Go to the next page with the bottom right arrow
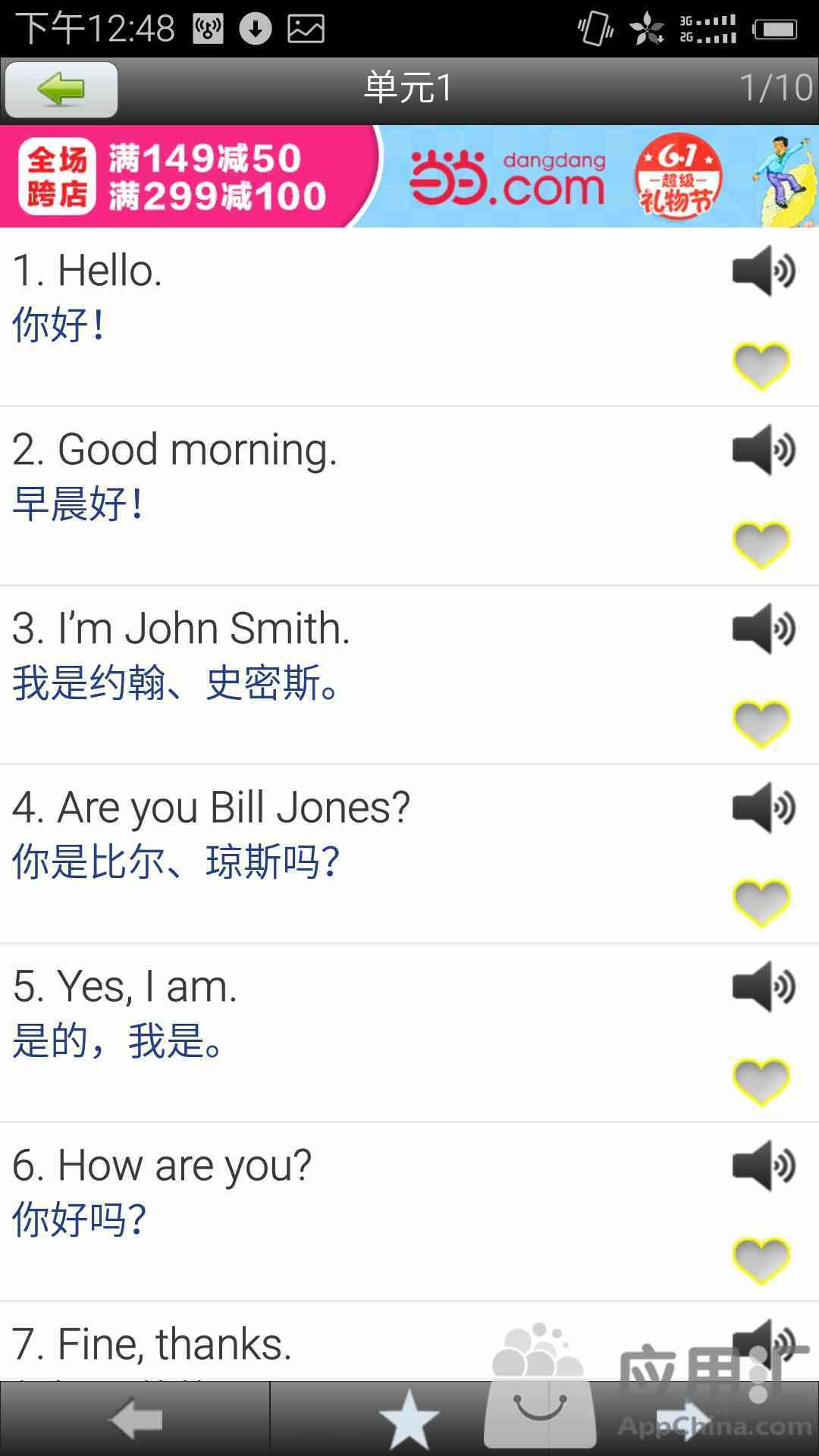This screenshot has width=819, height=1456. point(684,1419)
